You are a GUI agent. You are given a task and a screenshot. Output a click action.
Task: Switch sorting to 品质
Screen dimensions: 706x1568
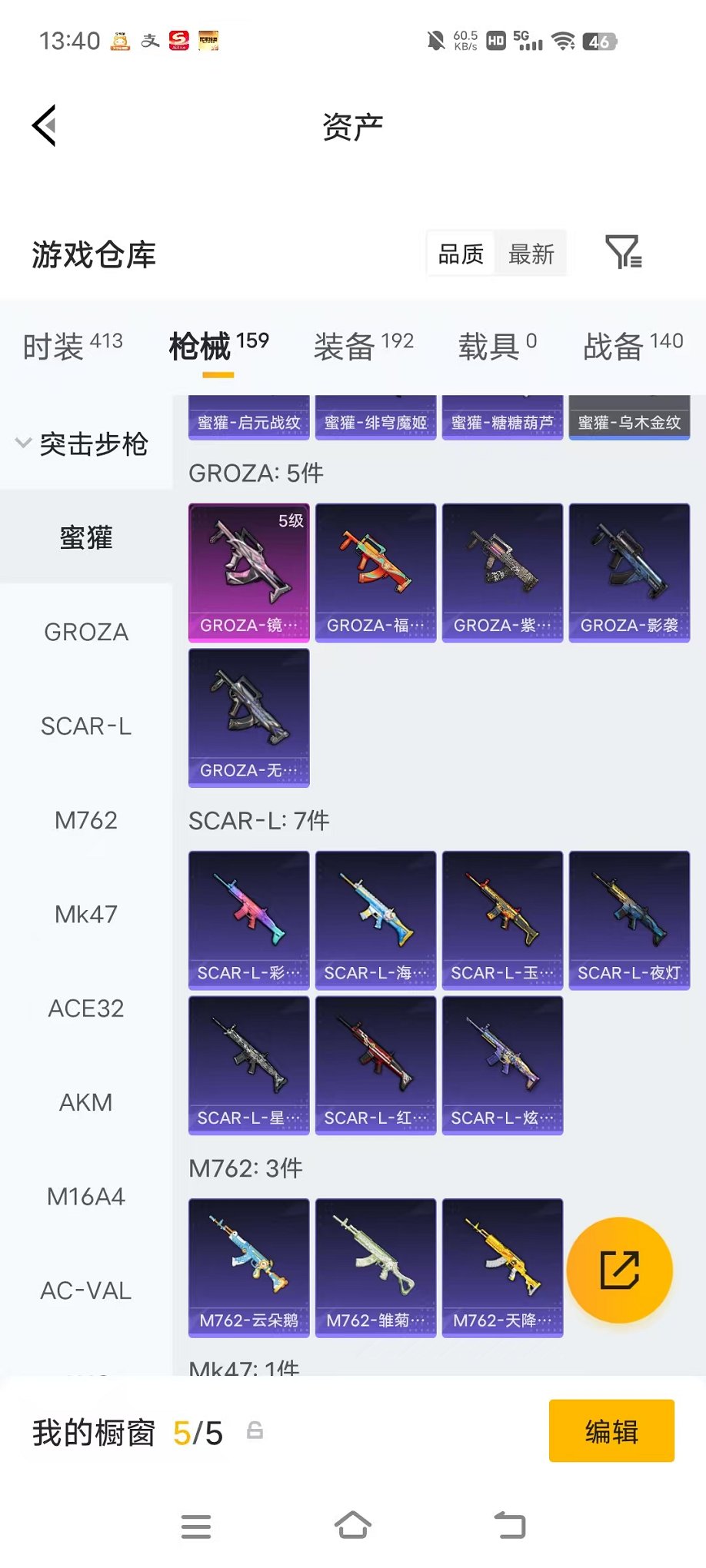(x=460, y=253)
